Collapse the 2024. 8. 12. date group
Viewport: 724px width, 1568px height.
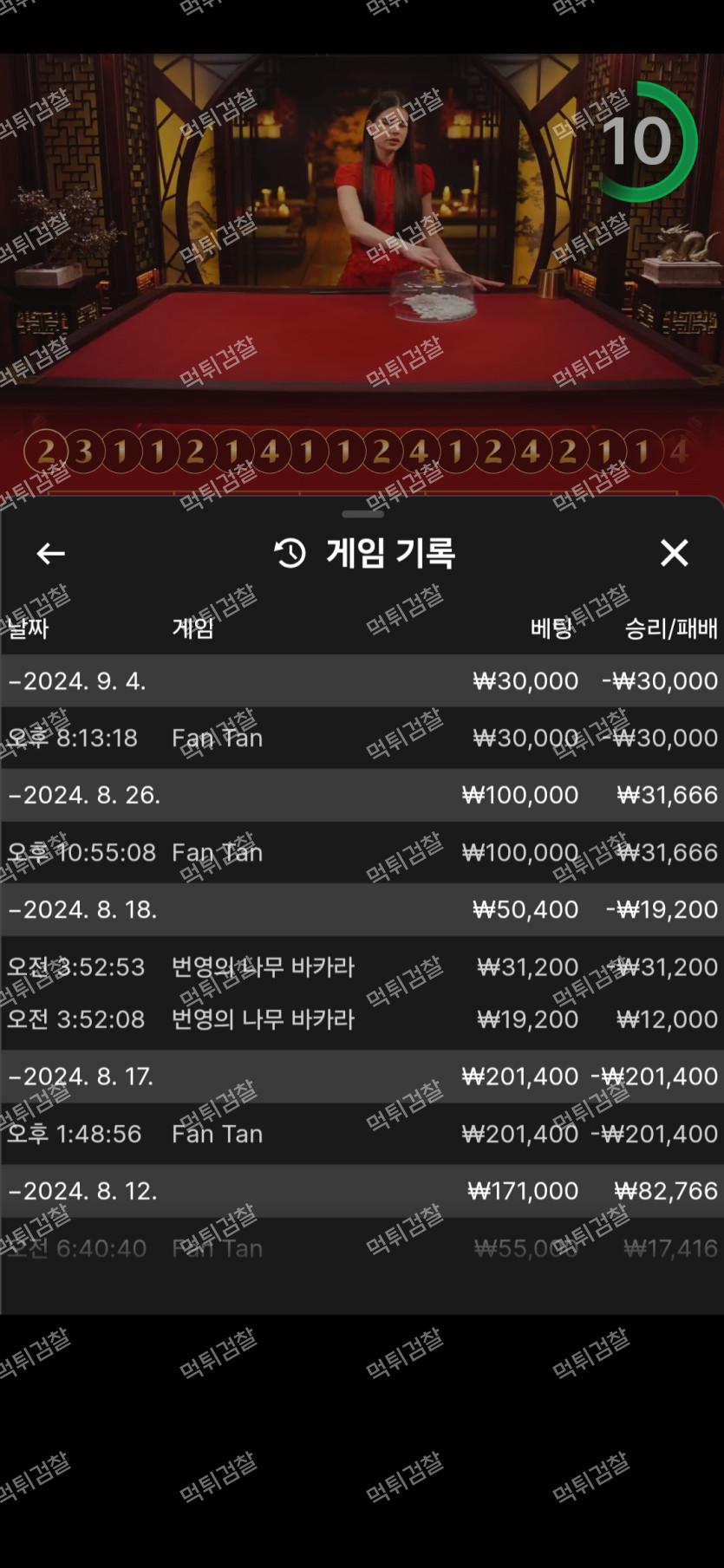[x=82, y=1191]
